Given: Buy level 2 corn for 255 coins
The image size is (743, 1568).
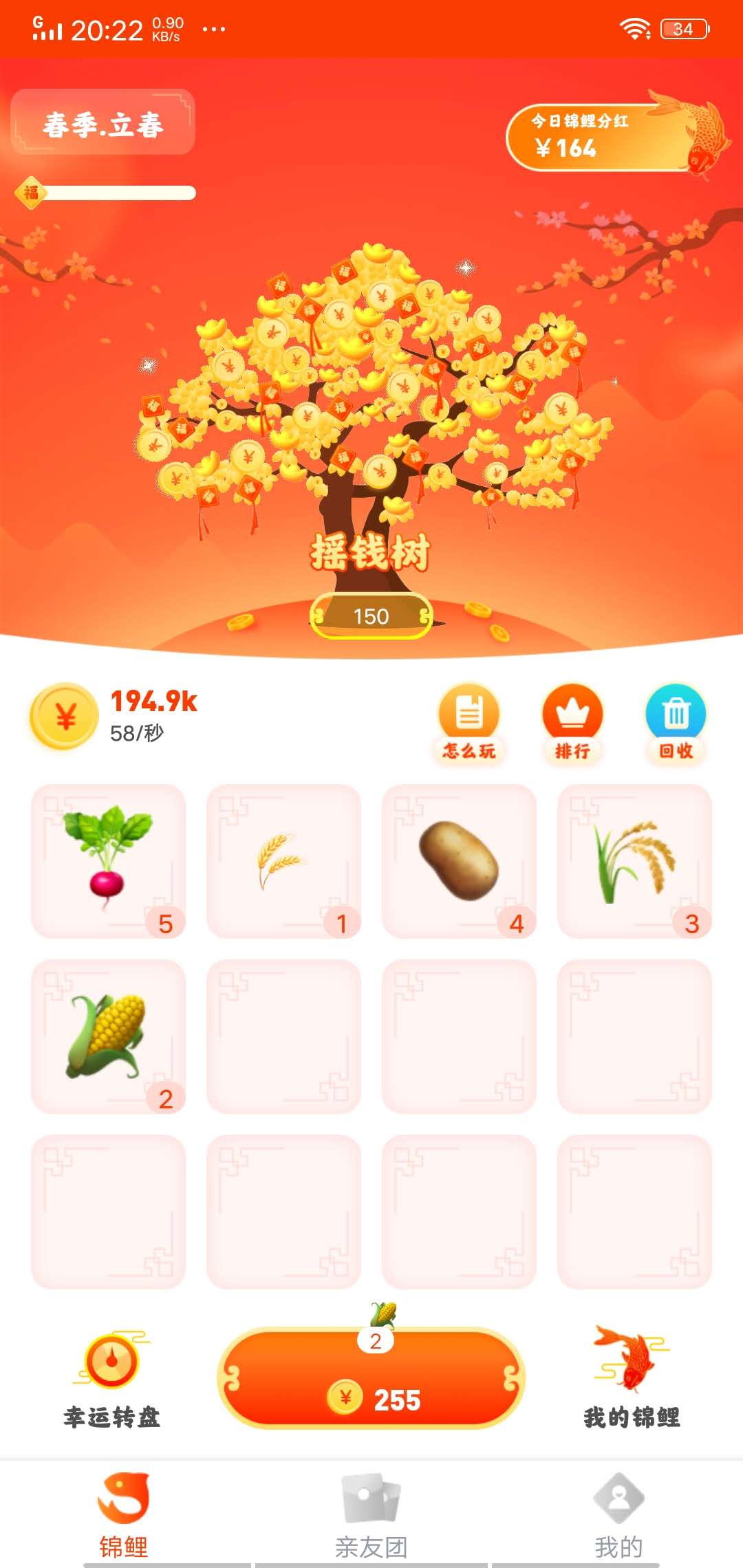Looking at the screenshot, I should (x=371, y=1379).
